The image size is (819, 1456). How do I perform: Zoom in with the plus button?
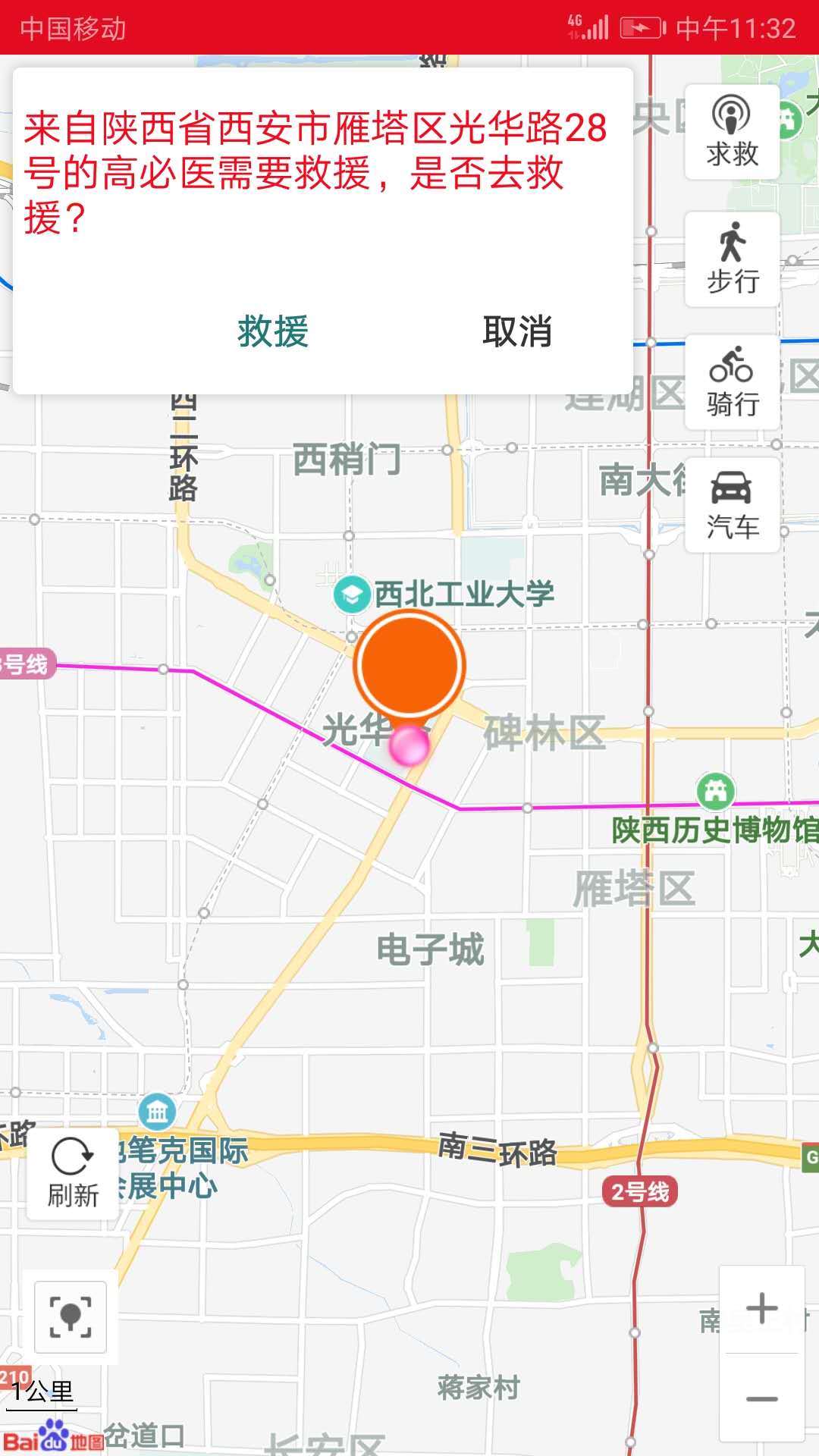761,1309
